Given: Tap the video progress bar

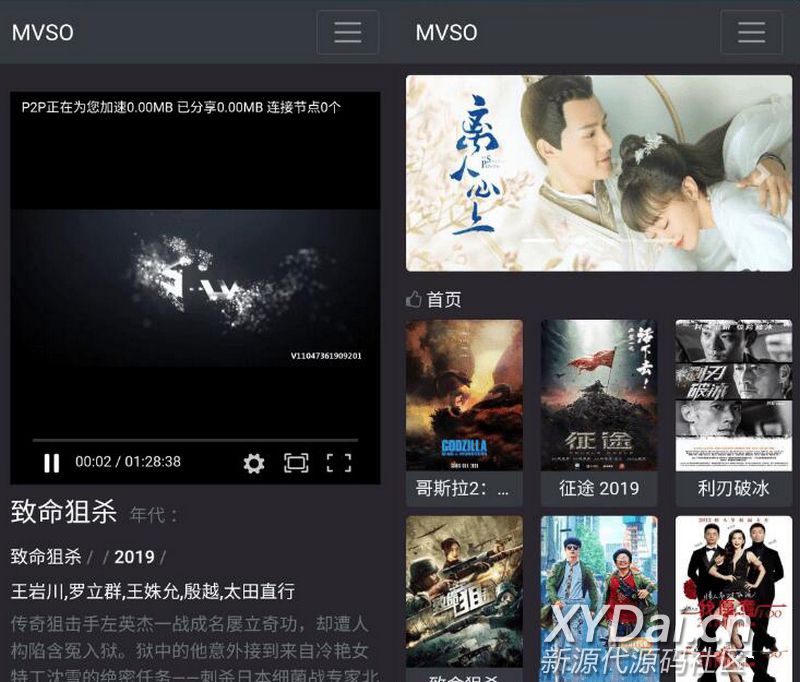Looking at the screenshot, I should [195, 440].
